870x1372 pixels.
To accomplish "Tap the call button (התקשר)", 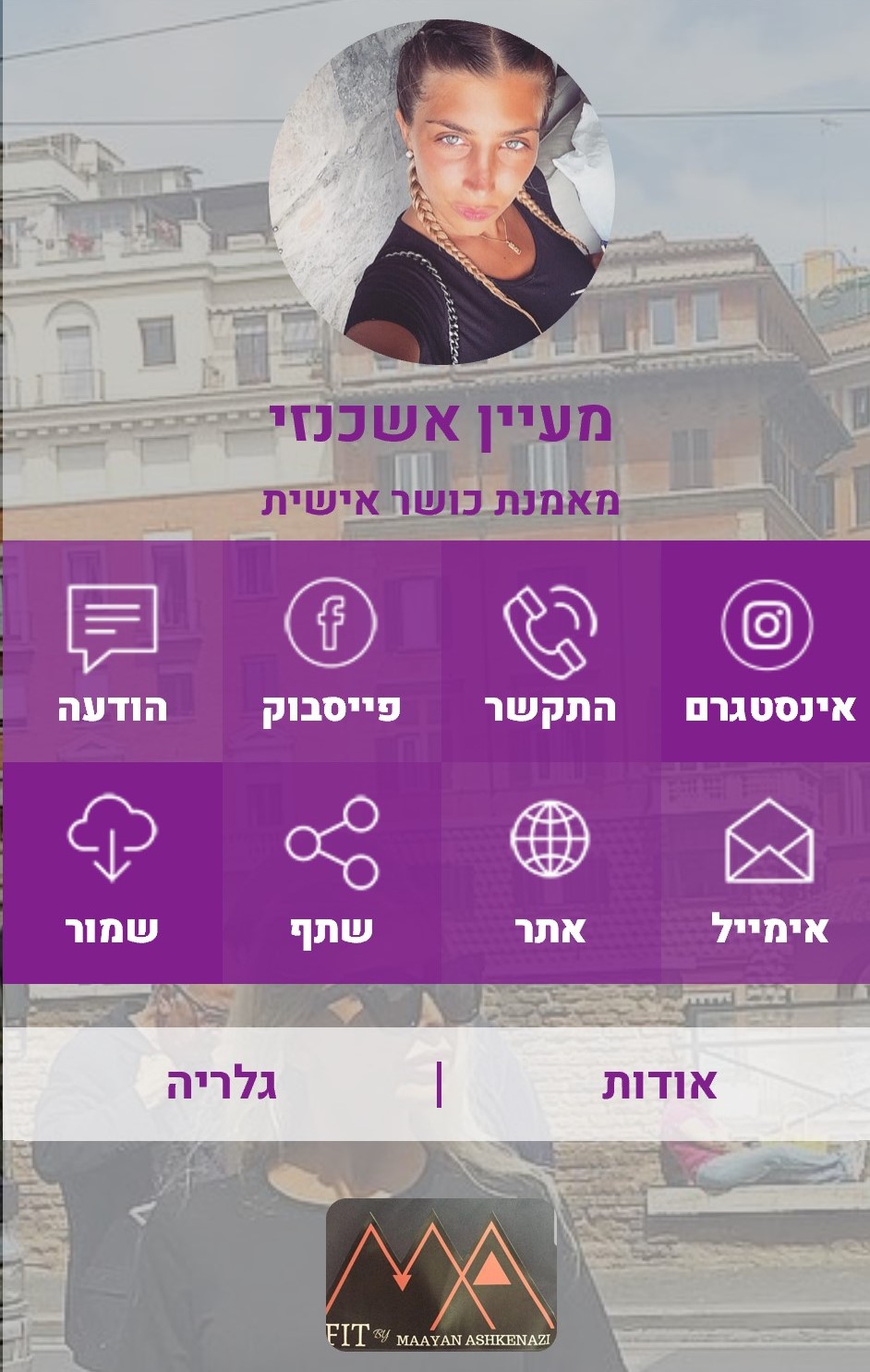I will pos(550,651).
